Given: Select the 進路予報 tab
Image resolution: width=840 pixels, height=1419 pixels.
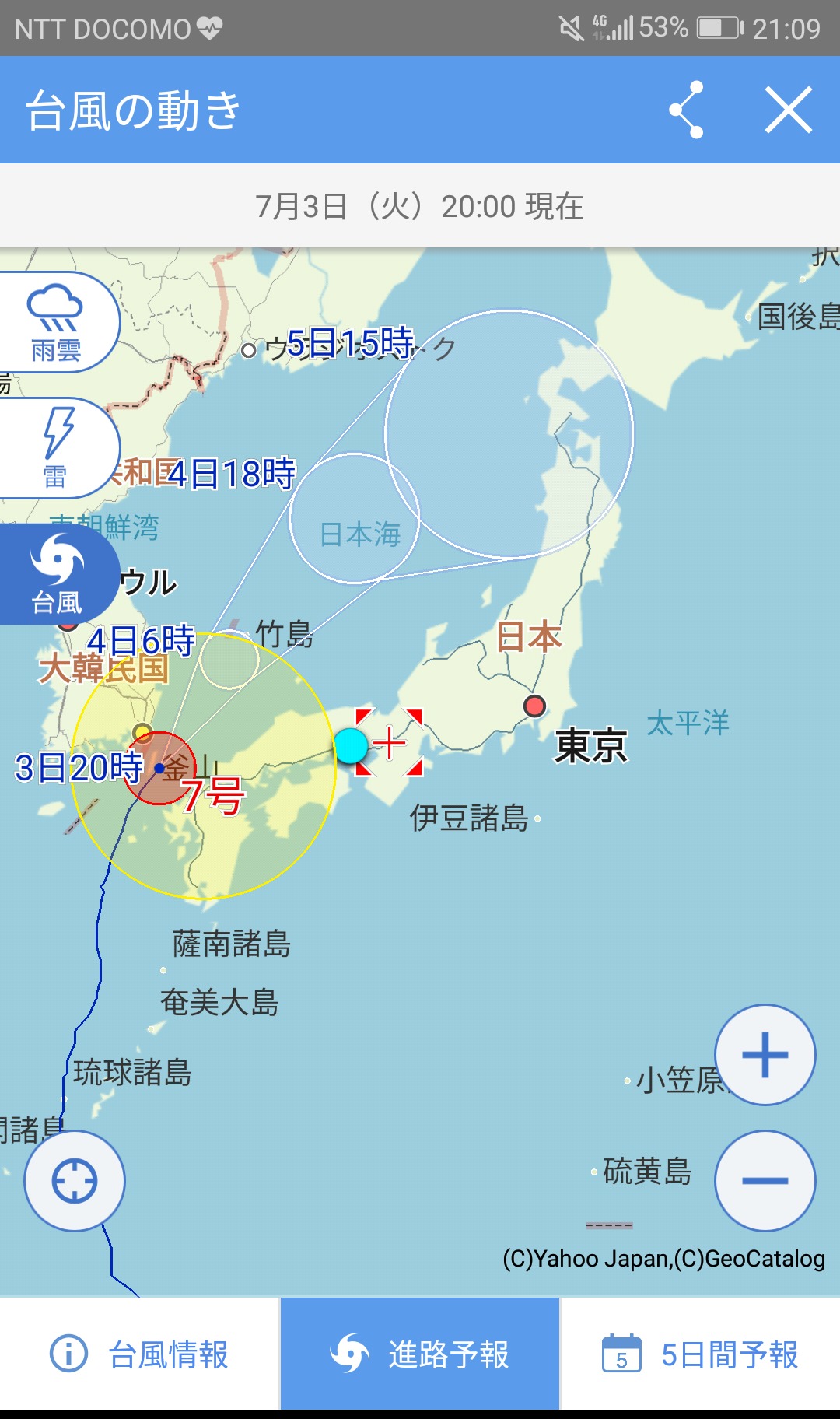Looking at the screenshot, I should tap(420, 1354).
